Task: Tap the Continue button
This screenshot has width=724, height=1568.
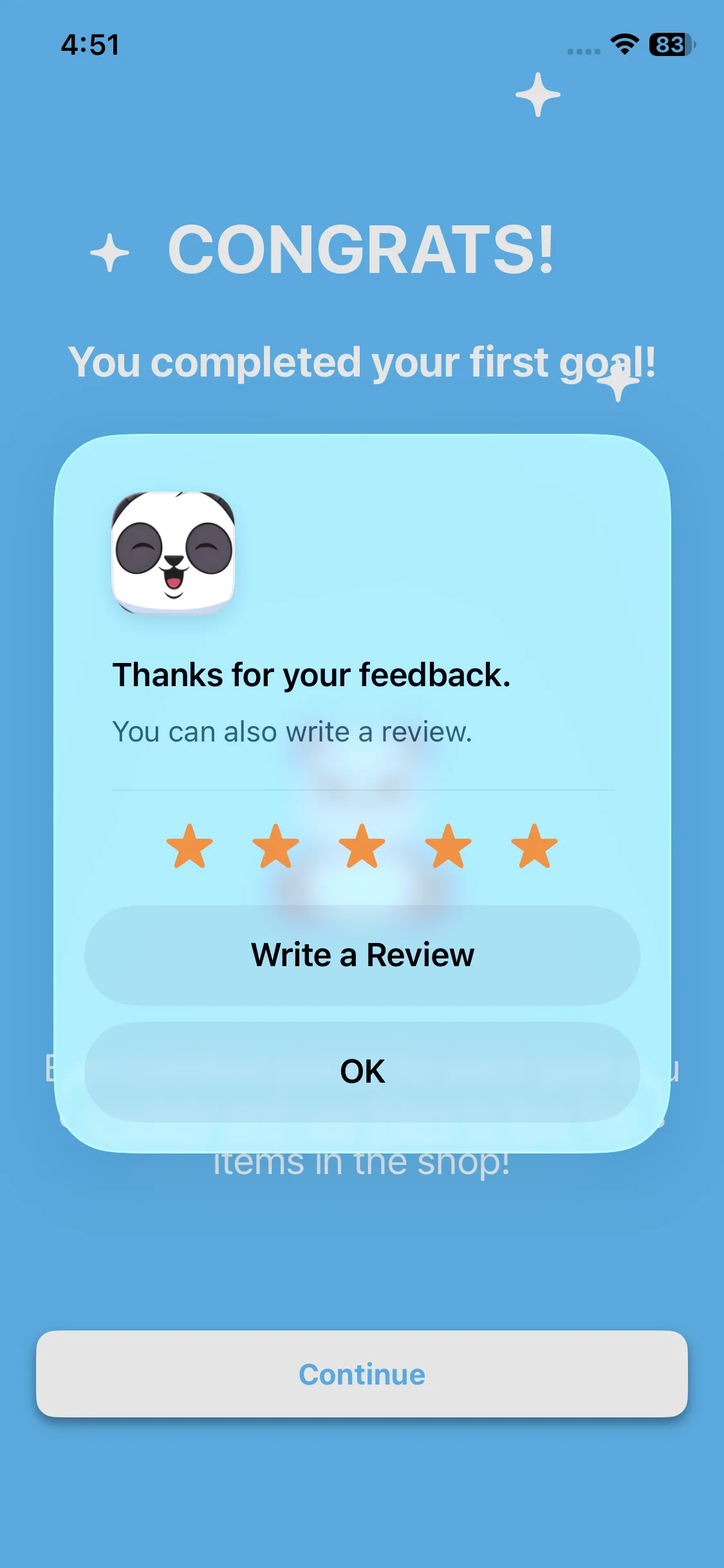Action: coord(362,1374)
